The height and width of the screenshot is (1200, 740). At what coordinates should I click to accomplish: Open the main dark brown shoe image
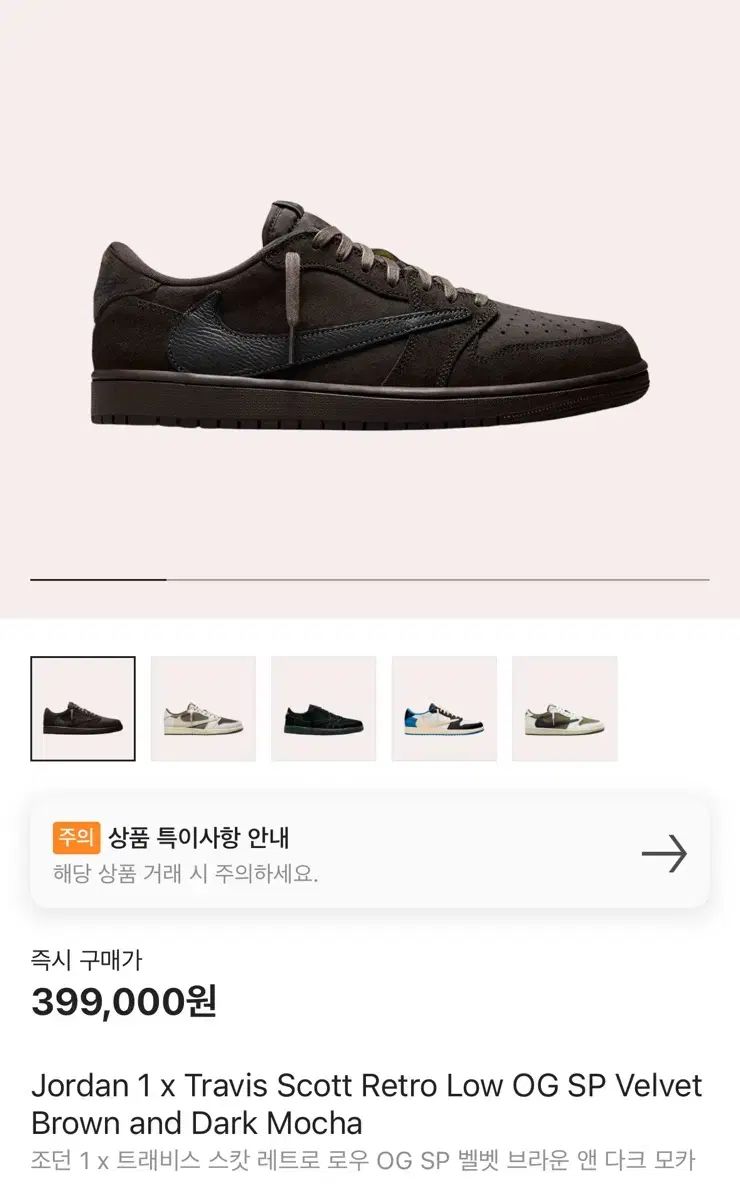point(370,318)
